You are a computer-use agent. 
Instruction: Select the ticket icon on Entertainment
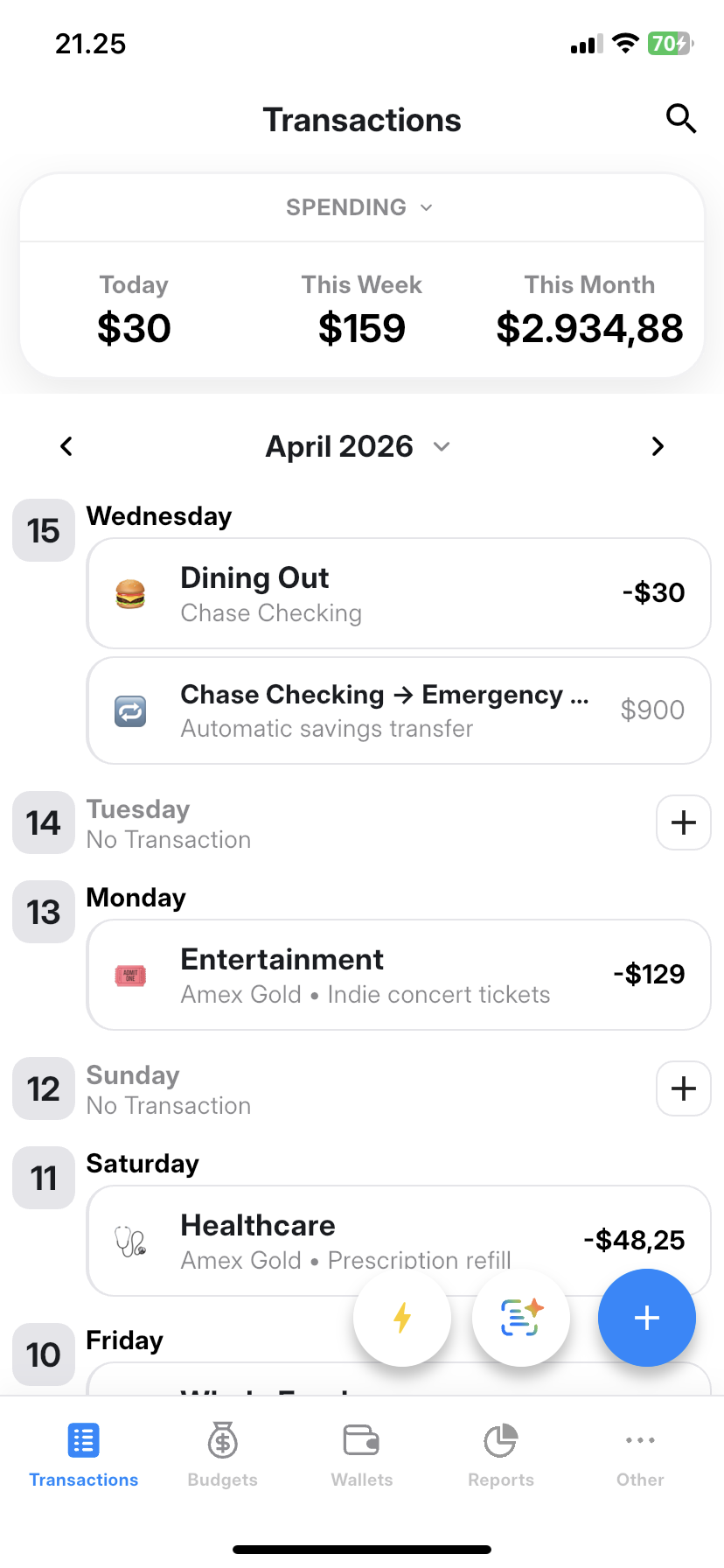coord(129,974)
